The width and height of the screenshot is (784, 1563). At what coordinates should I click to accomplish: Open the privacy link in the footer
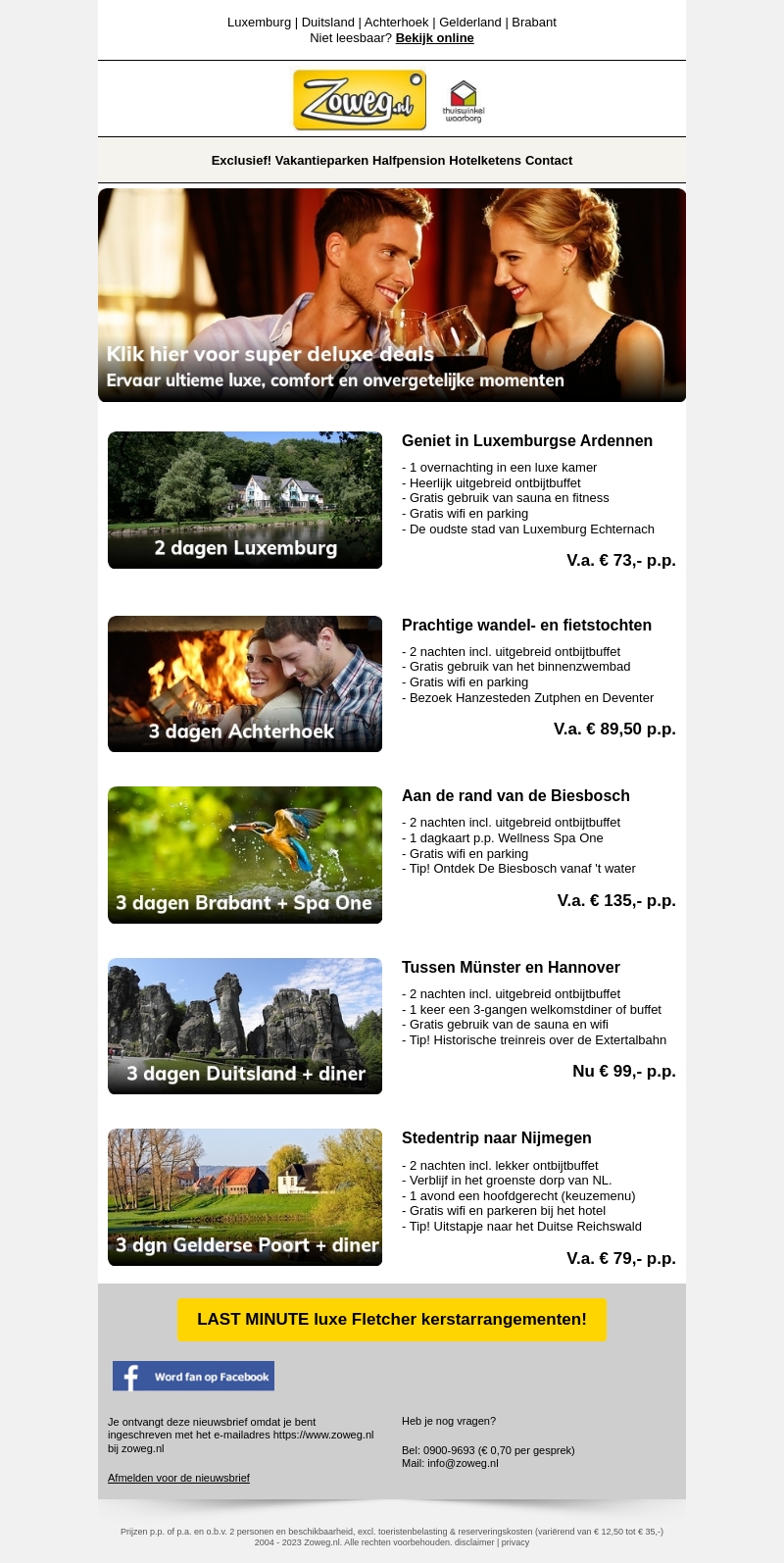point(515,1542)
